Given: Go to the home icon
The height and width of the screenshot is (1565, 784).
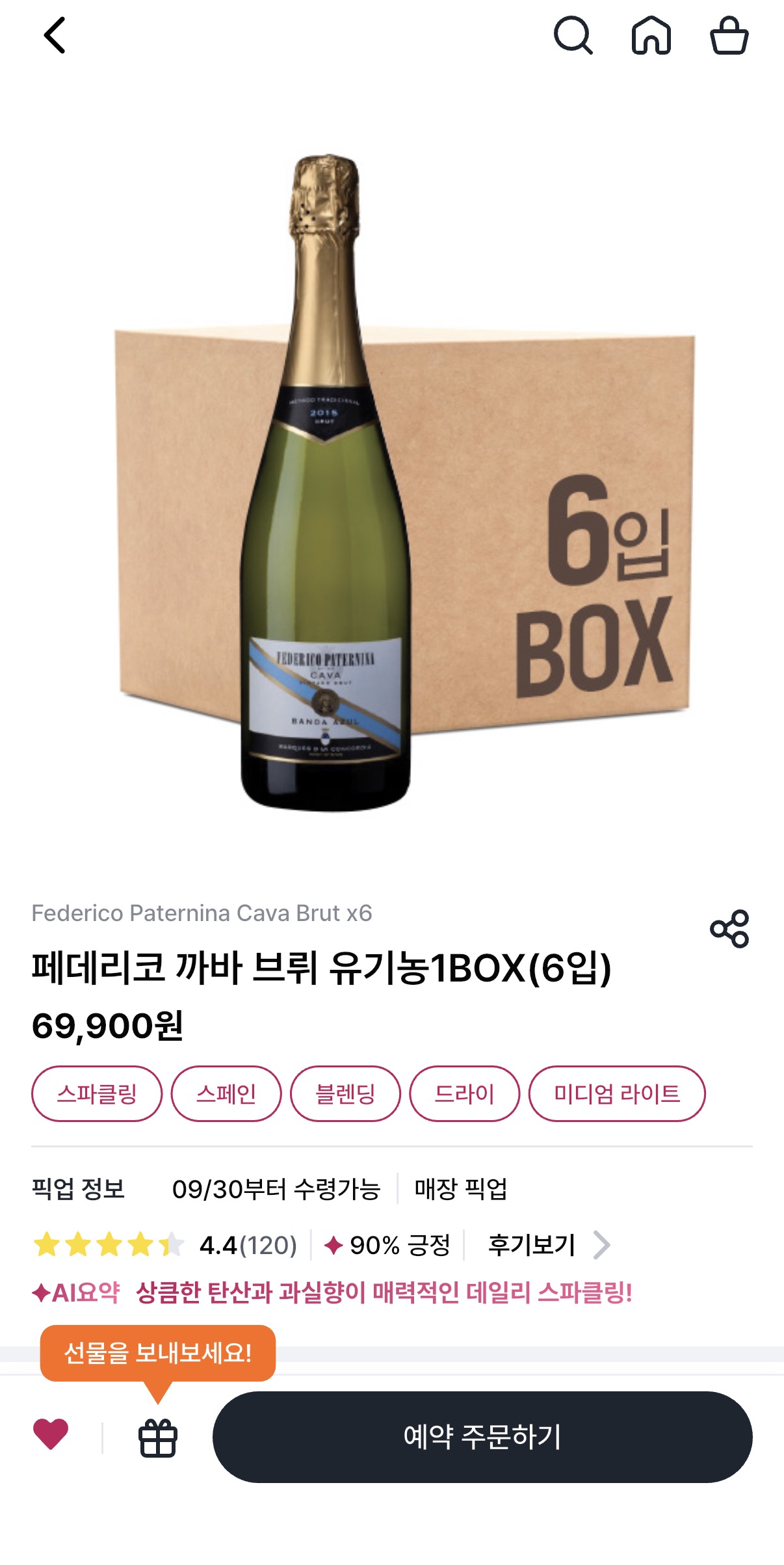Looking at the screenshot, I should point(651,35).
